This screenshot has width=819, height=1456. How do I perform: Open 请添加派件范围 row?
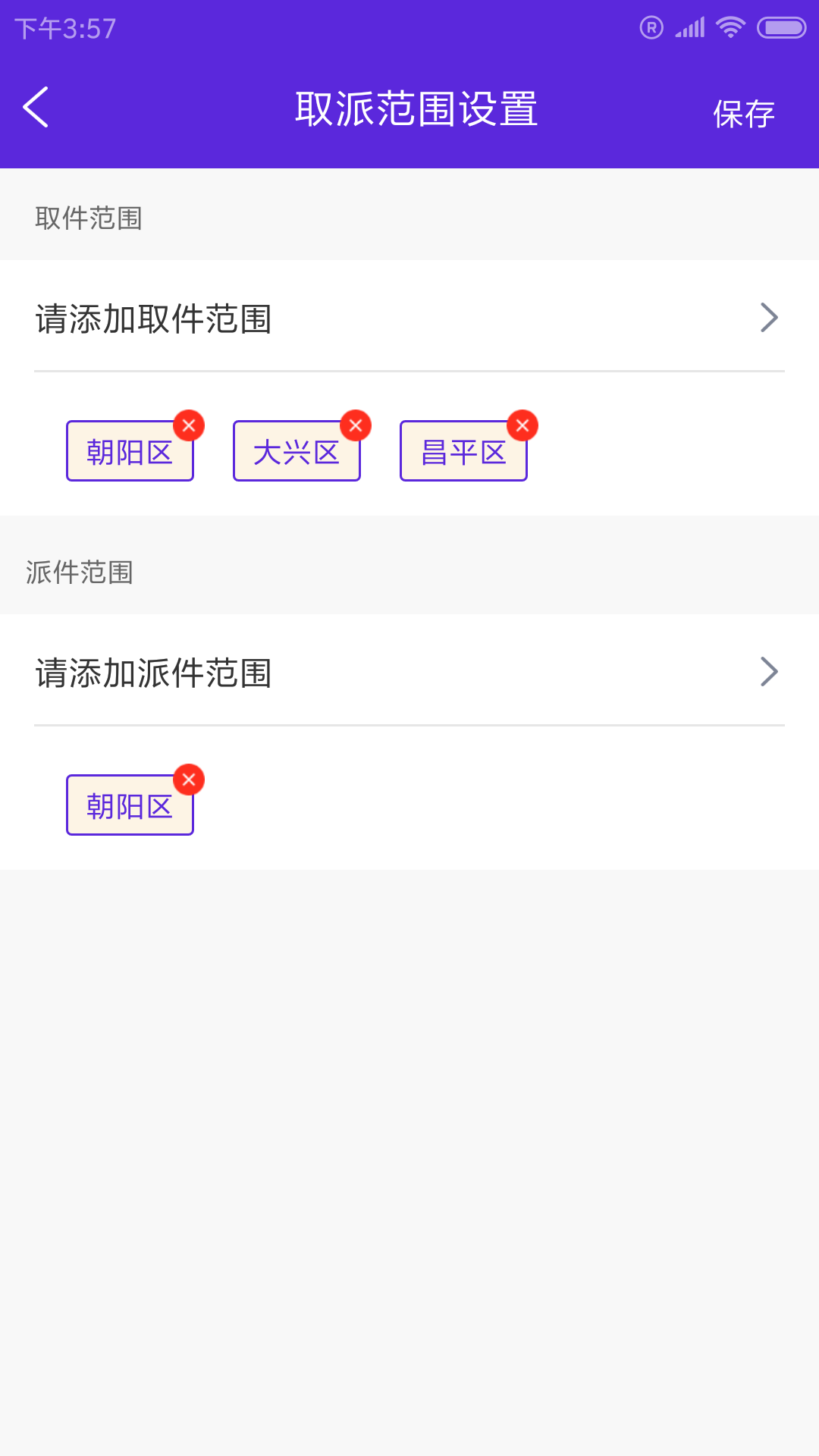409,673
